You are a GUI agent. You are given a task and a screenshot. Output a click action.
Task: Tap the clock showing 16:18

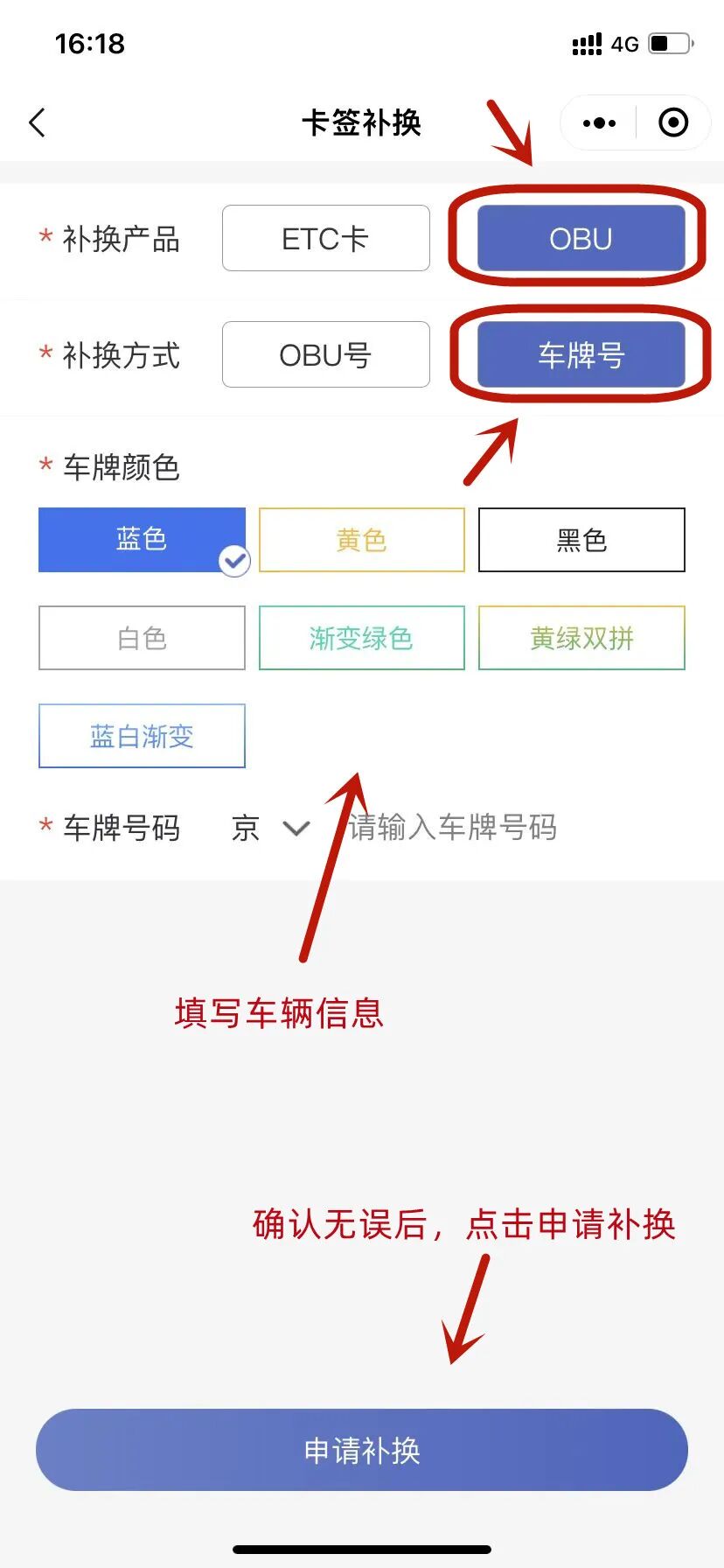click(x=90, y=43)
